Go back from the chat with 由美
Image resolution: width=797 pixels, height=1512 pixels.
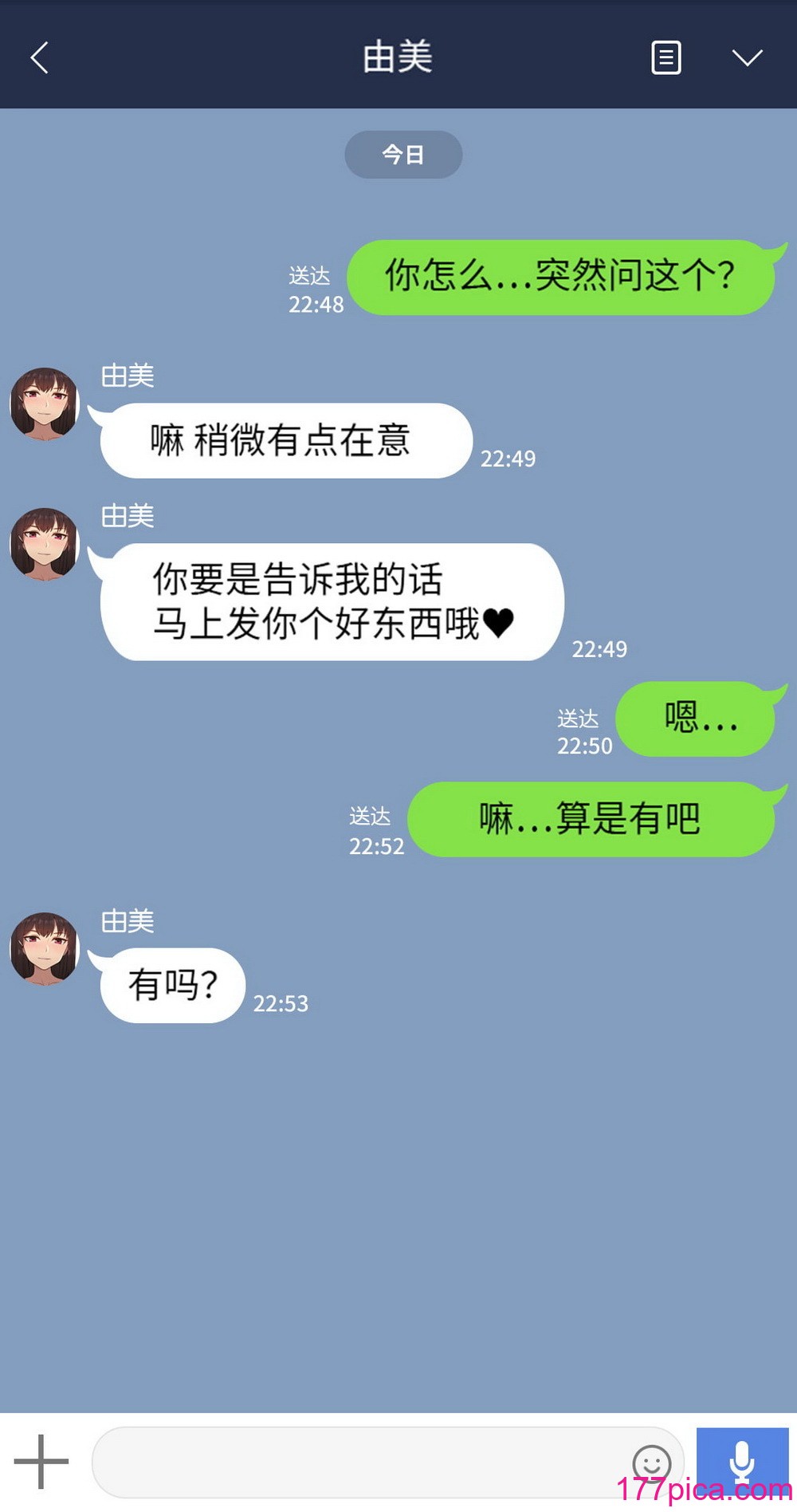pos(40,57)
